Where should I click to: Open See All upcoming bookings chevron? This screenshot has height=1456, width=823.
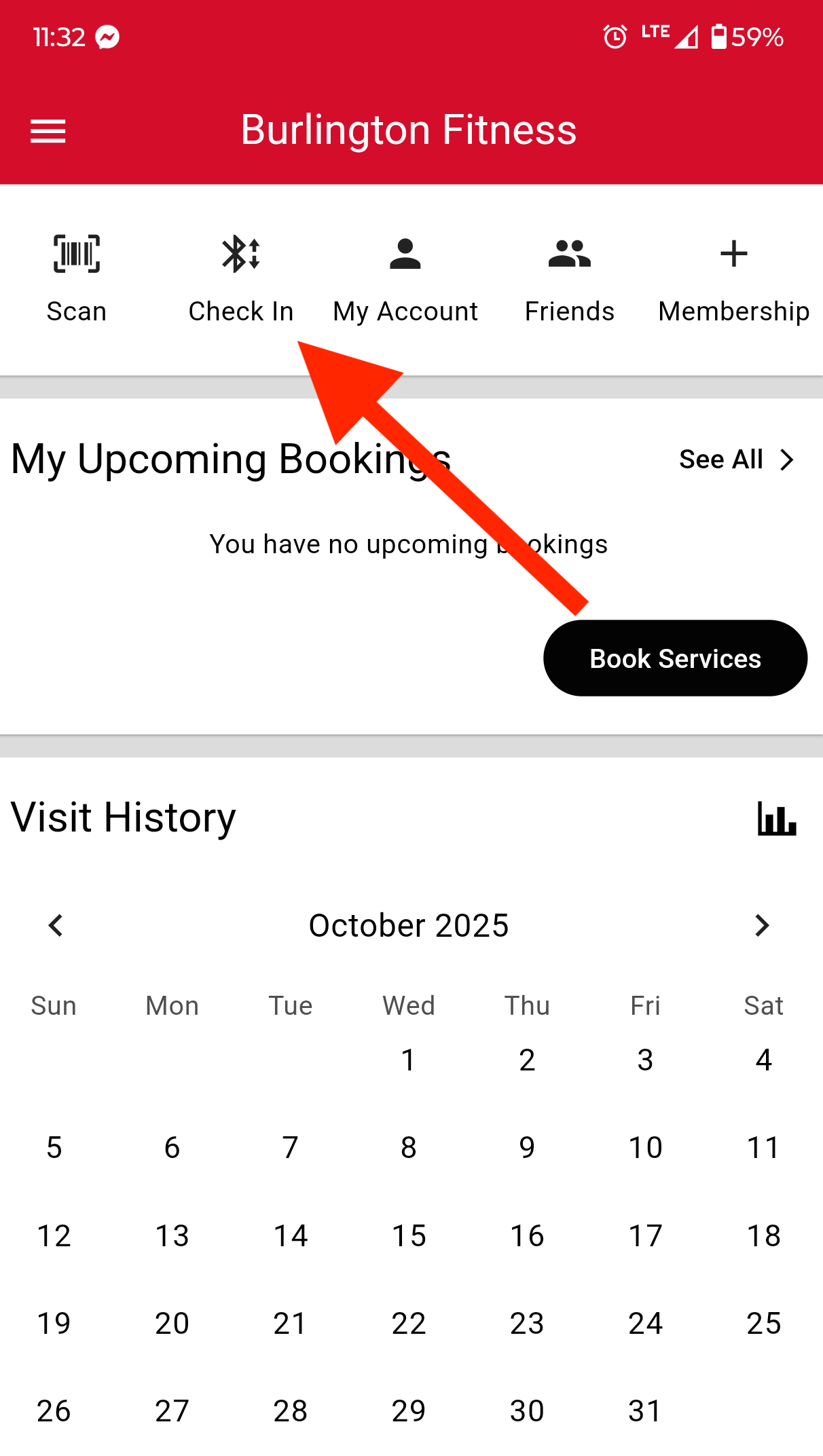(x=787, y=459)
